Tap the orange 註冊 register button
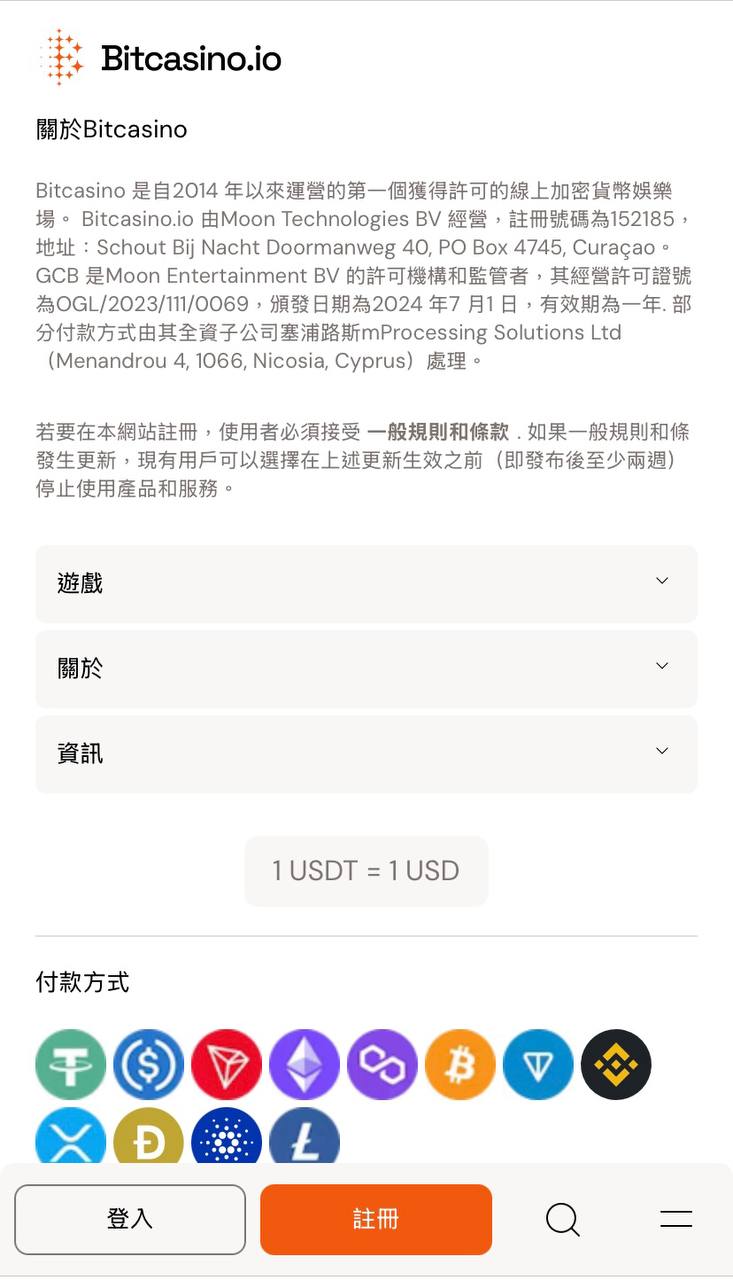This screenshot has height=1280, width=733. point(376,1219)
